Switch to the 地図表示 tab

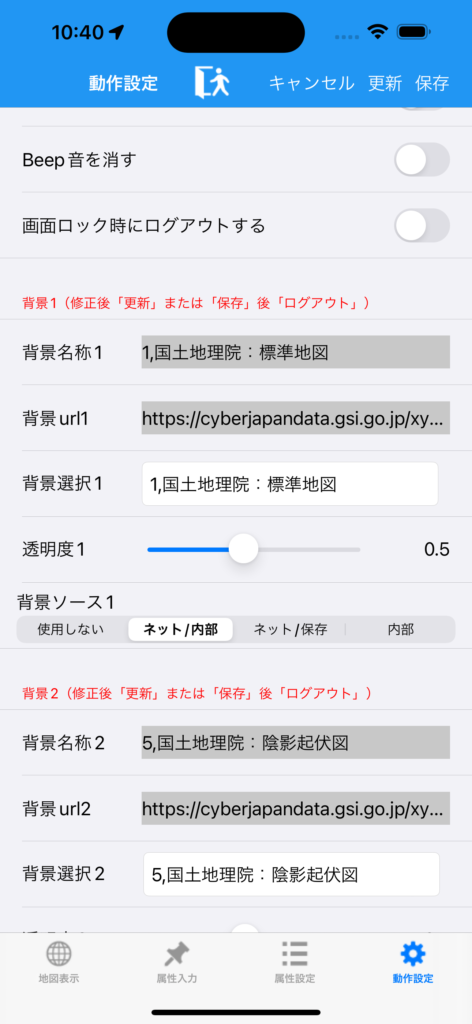[x=59, y=963]
